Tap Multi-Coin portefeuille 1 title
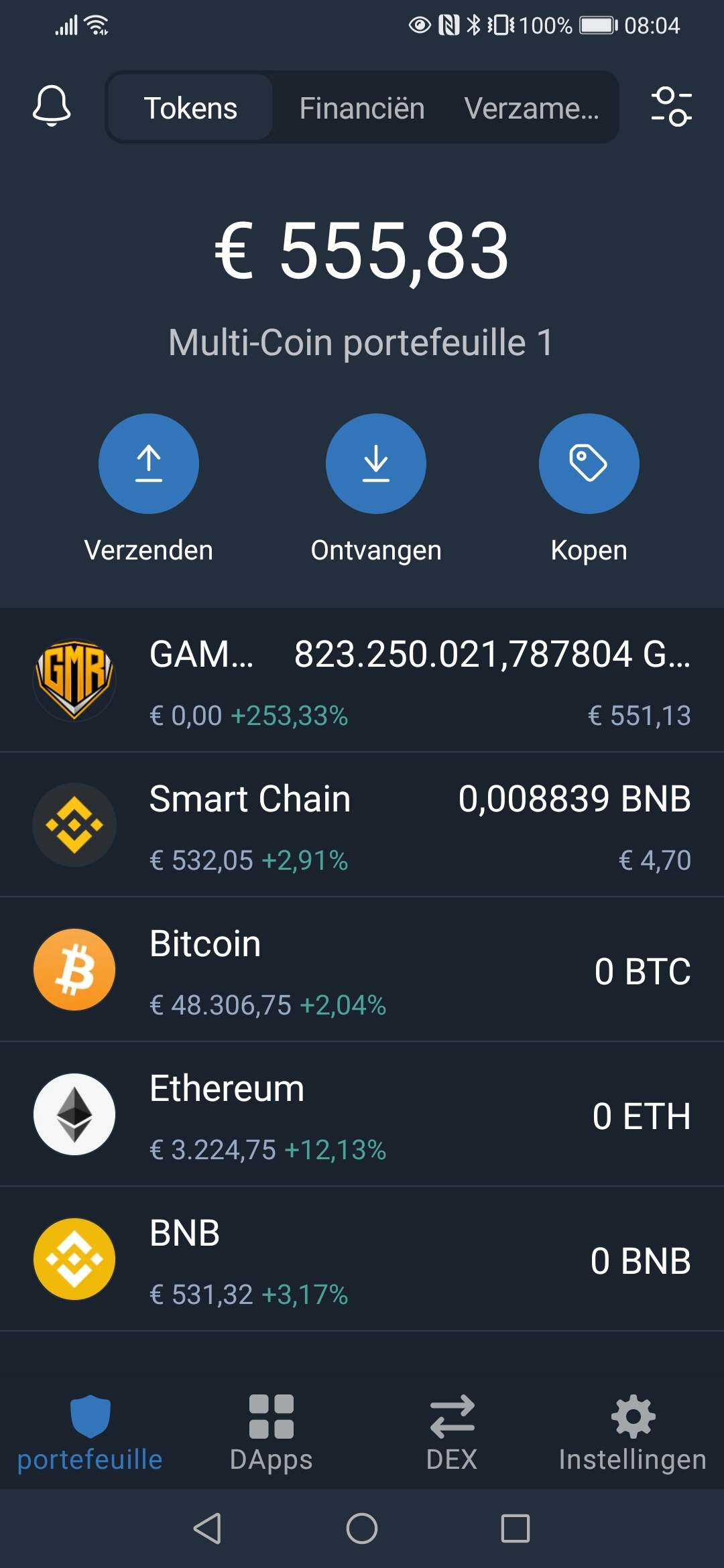The width and height of the screenshot is (724, 1568). click(x=362, y=343)
